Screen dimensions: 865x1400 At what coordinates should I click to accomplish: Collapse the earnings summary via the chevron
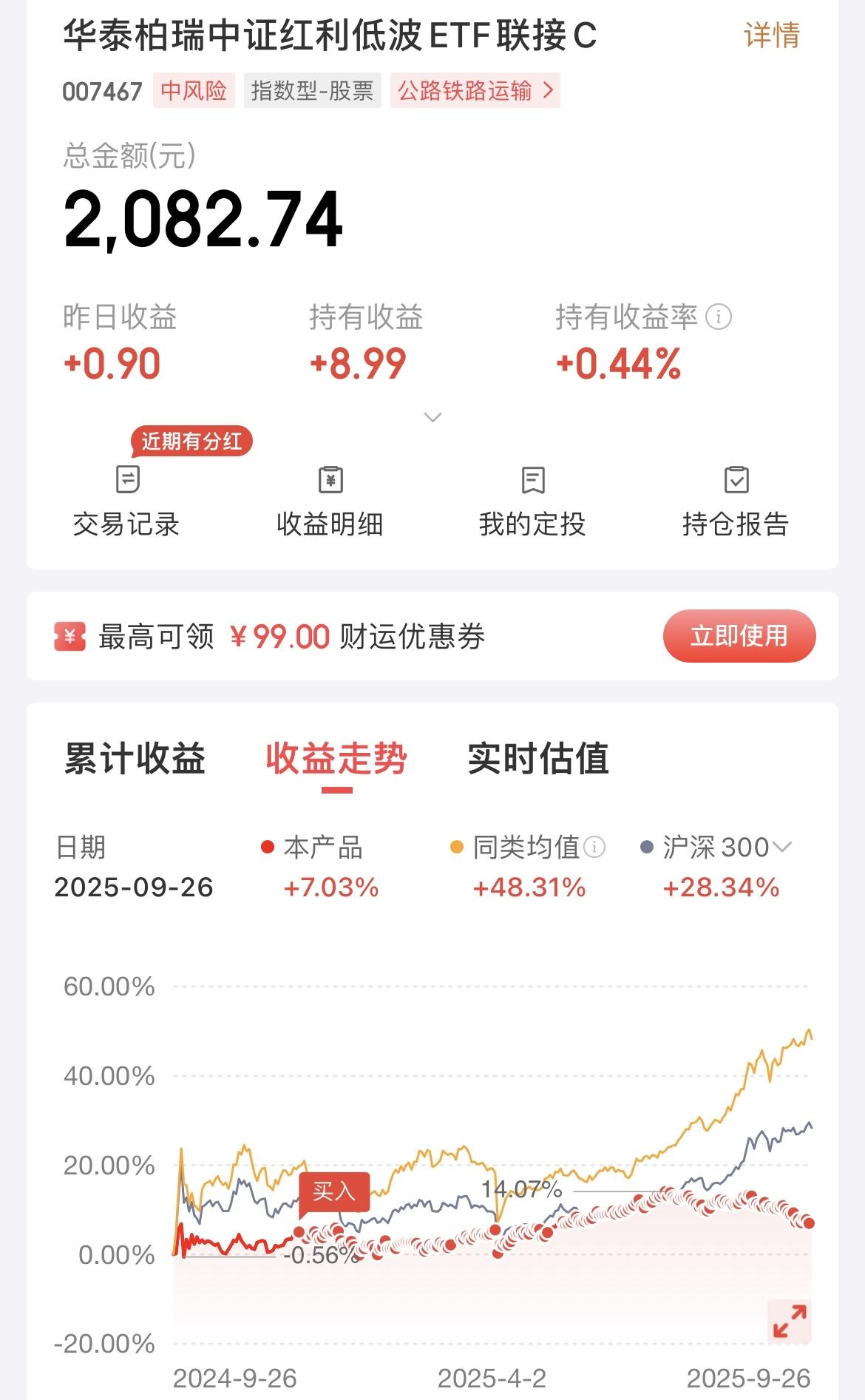tap(432, 418)
